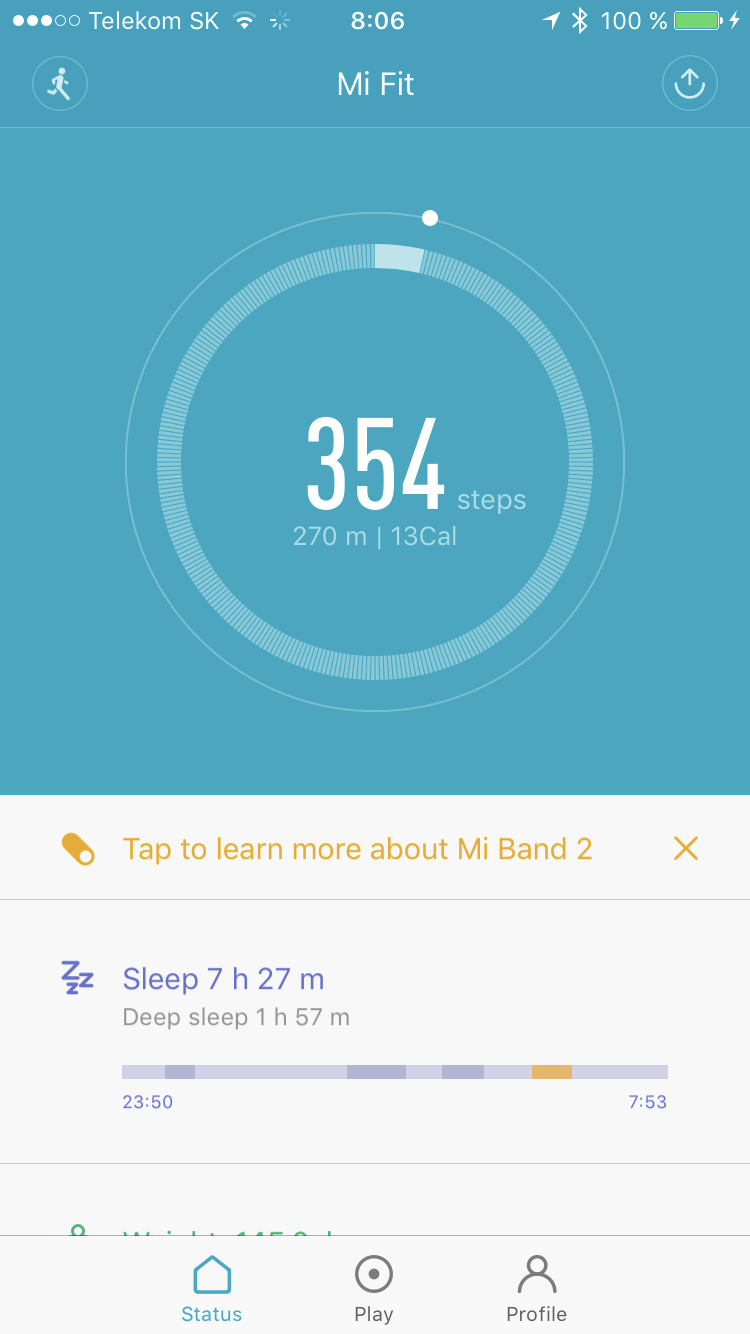This screenshot has height=1334, width=750.
Task: Tap the steps progress ring indicator dot
Action: (430, 218)
